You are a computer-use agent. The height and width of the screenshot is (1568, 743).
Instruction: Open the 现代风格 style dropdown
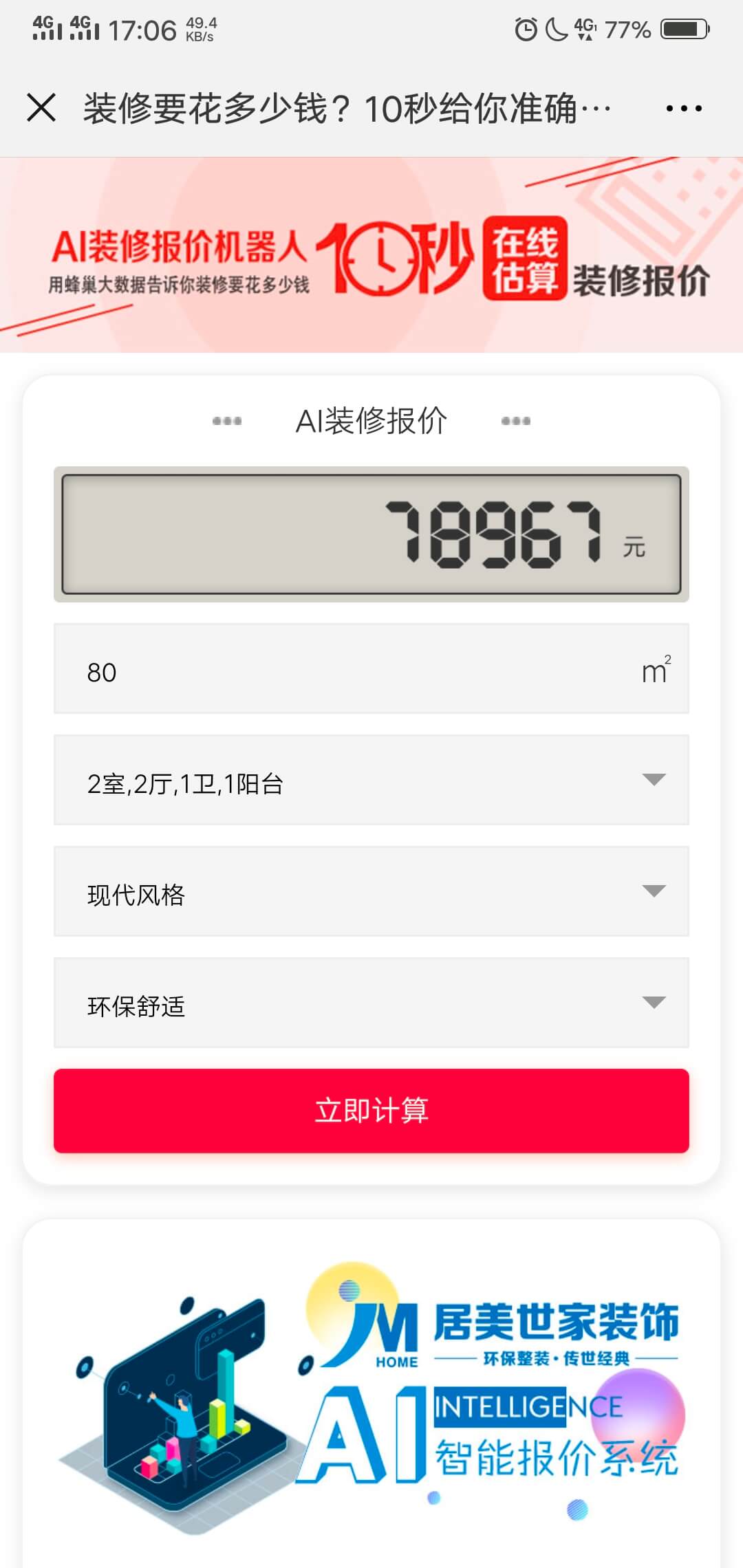click(x=371, y=892)
